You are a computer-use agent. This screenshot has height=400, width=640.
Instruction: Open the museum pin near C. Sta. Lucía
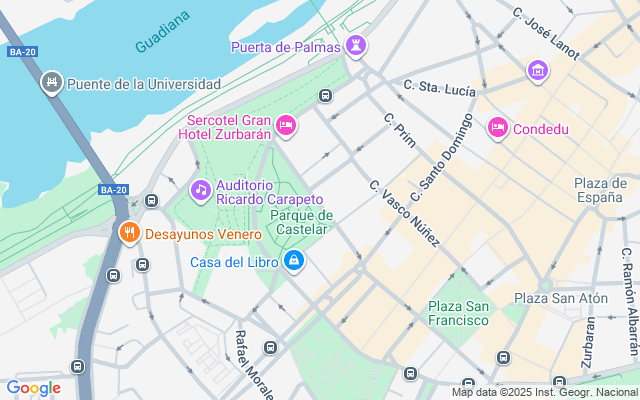click(538, 72)
